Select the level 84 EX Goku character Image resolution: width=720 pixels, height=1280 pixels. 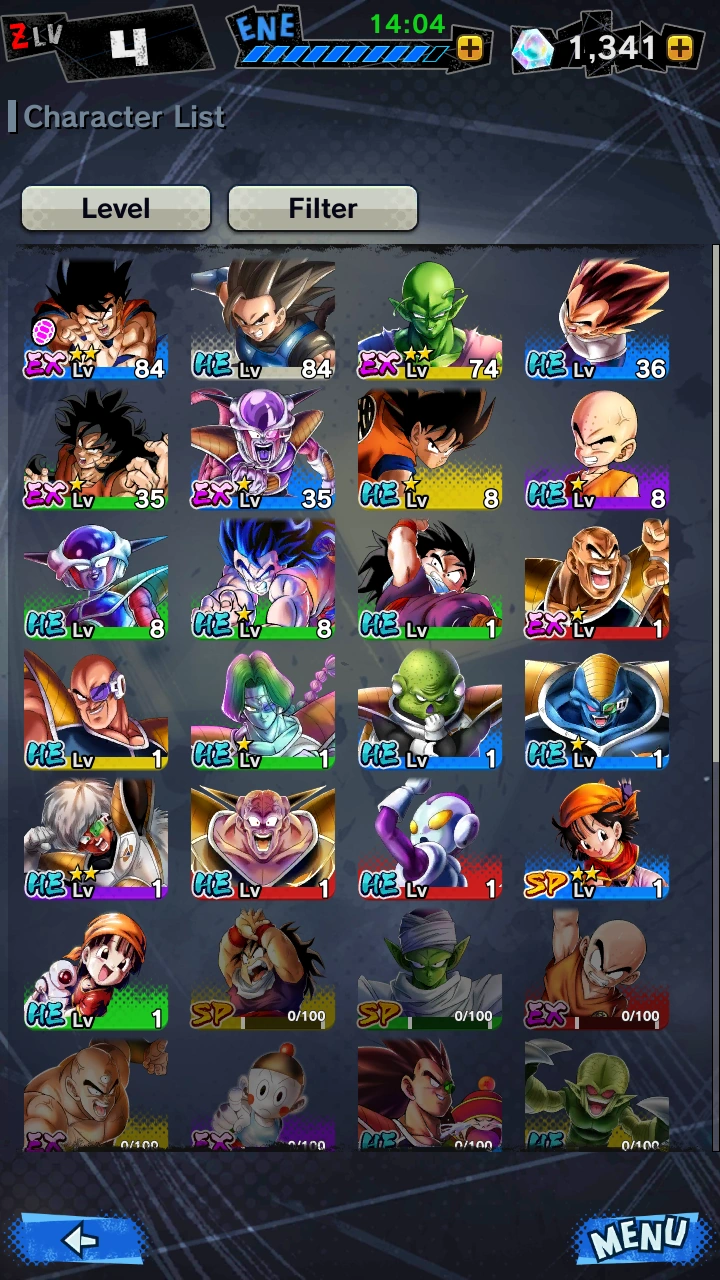pyautogui.click(x=95, y=315)
